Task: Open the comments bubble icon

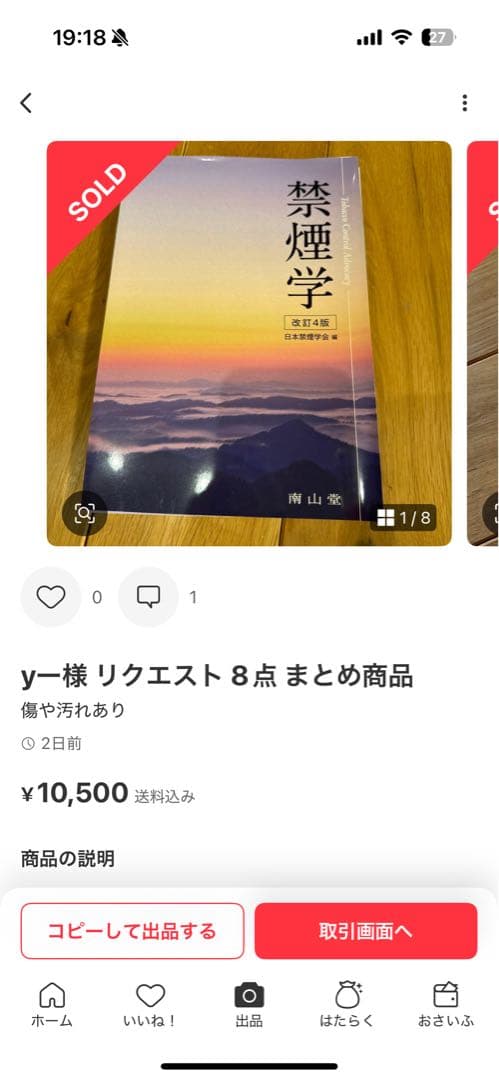Action: 148,596
